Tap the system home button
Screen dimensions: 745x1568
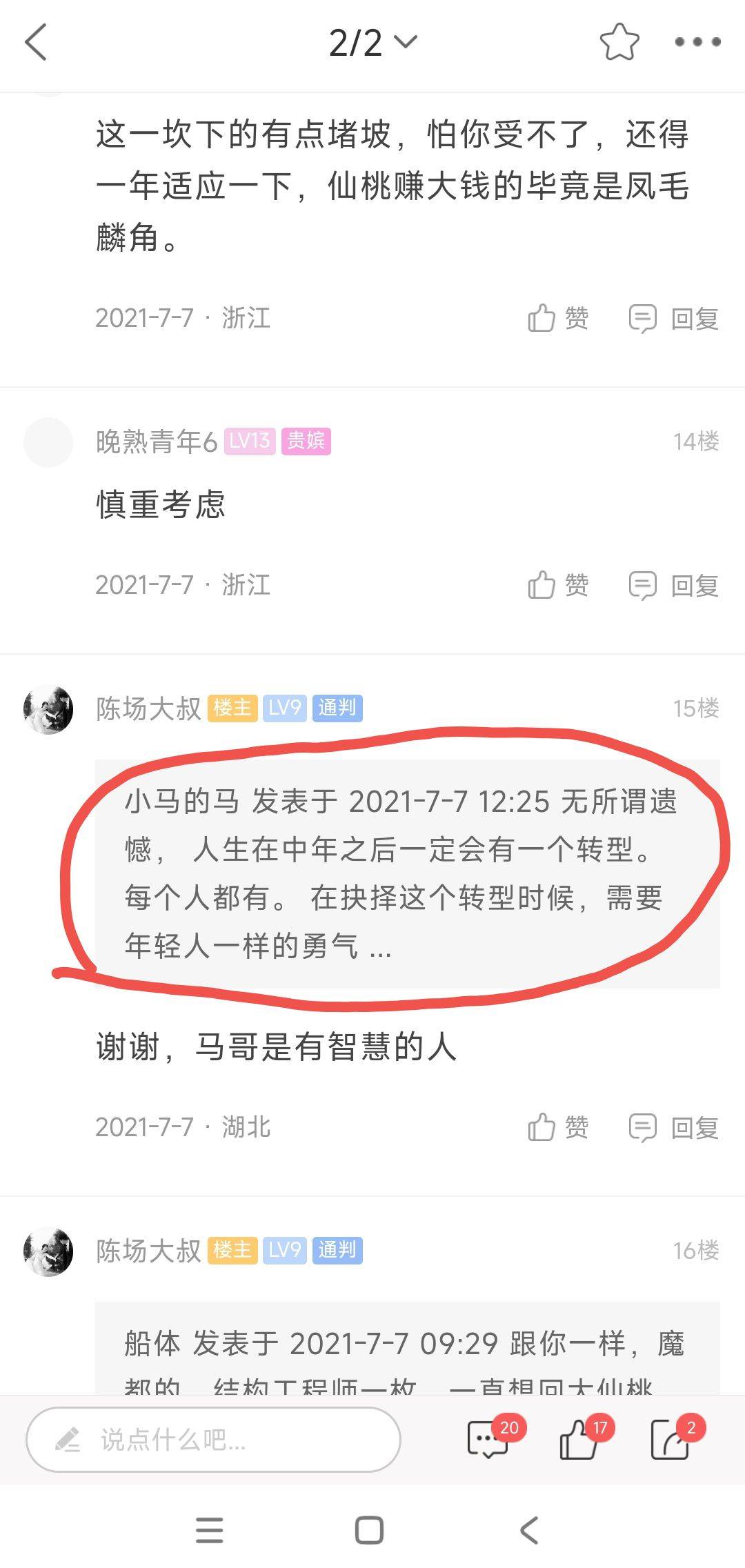tap(369, 1530)
